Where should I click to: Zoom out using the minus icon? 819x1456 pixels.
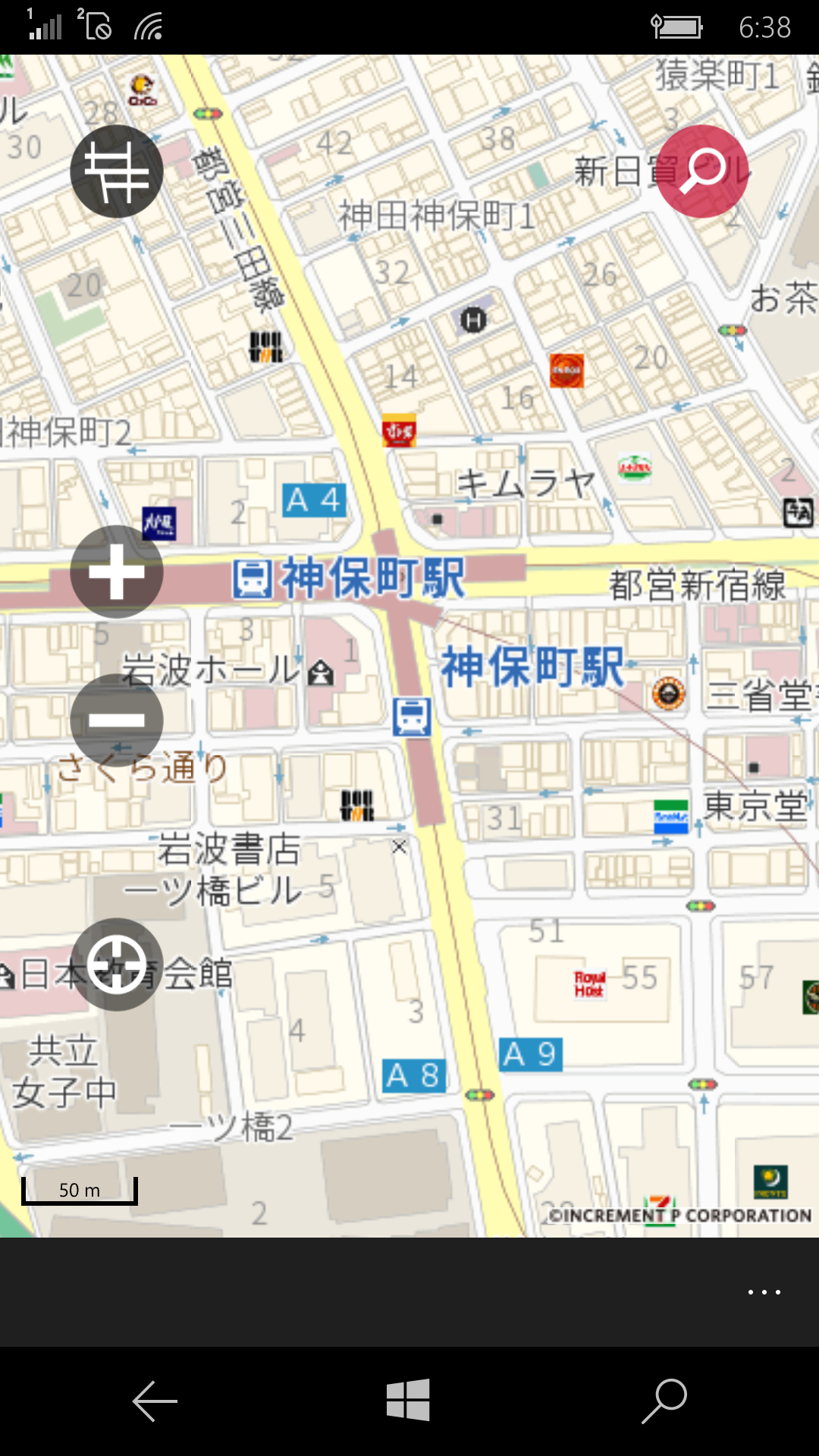point(116,719)
